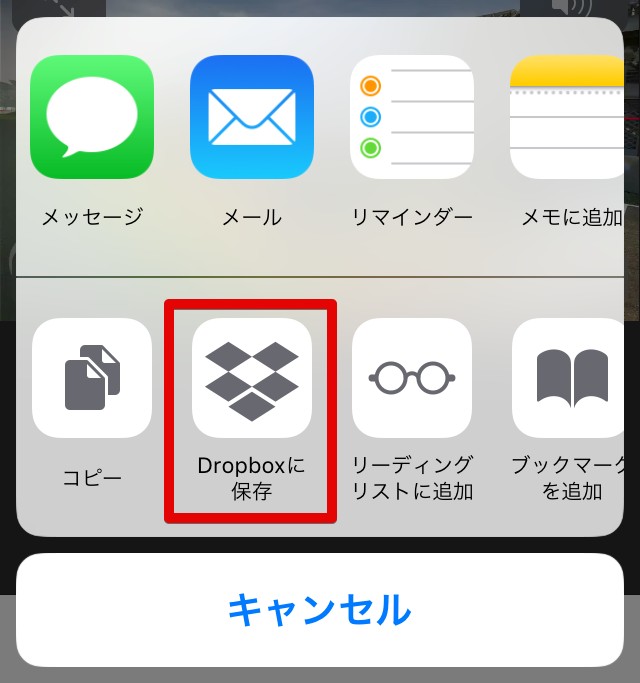Viewport: 640px width, 683px height.
Task: Select Save to Dropbox (Dropboxに保存)
Action: tap(251, 379)
